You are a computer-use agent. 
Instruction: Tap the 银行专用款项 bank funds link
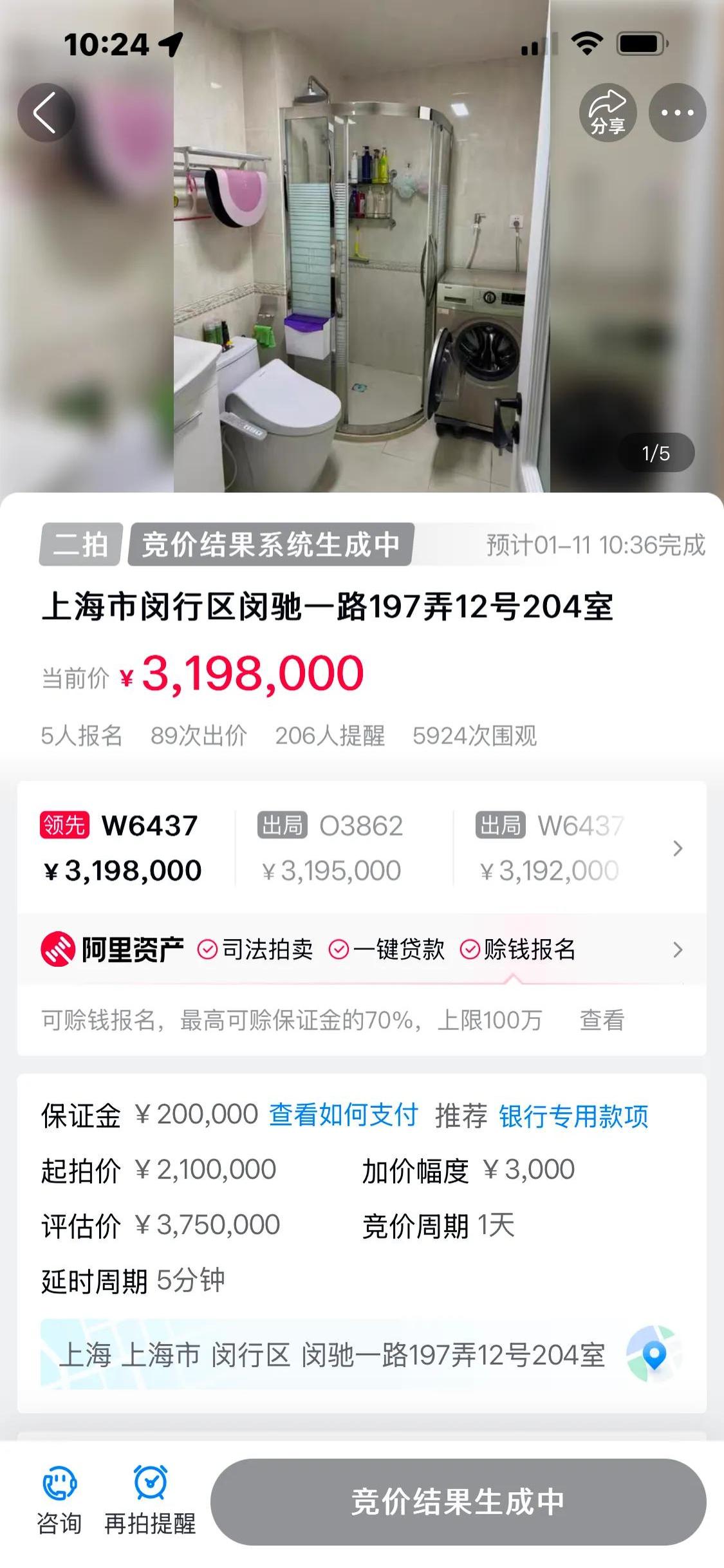point(573,1114)
